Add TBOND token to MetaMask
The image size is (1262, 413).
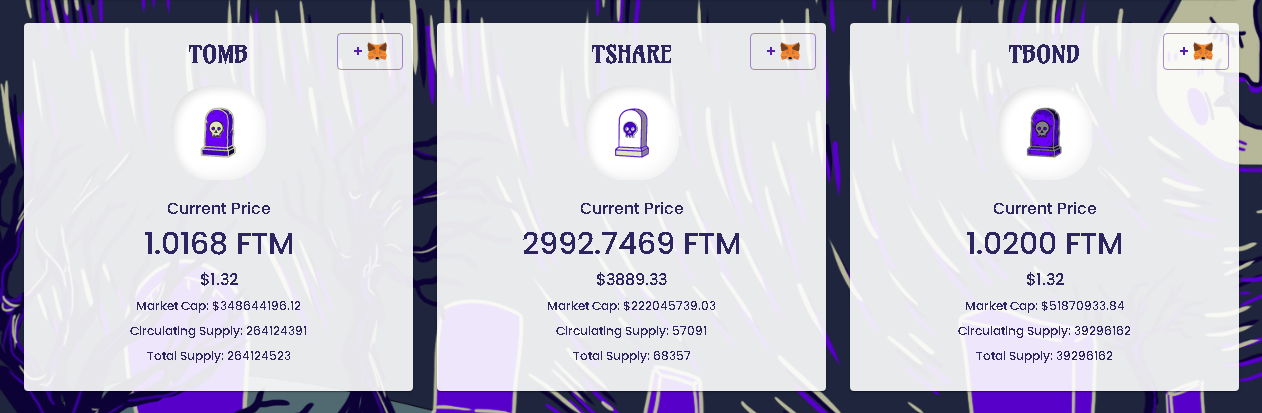coord(1195,51)
